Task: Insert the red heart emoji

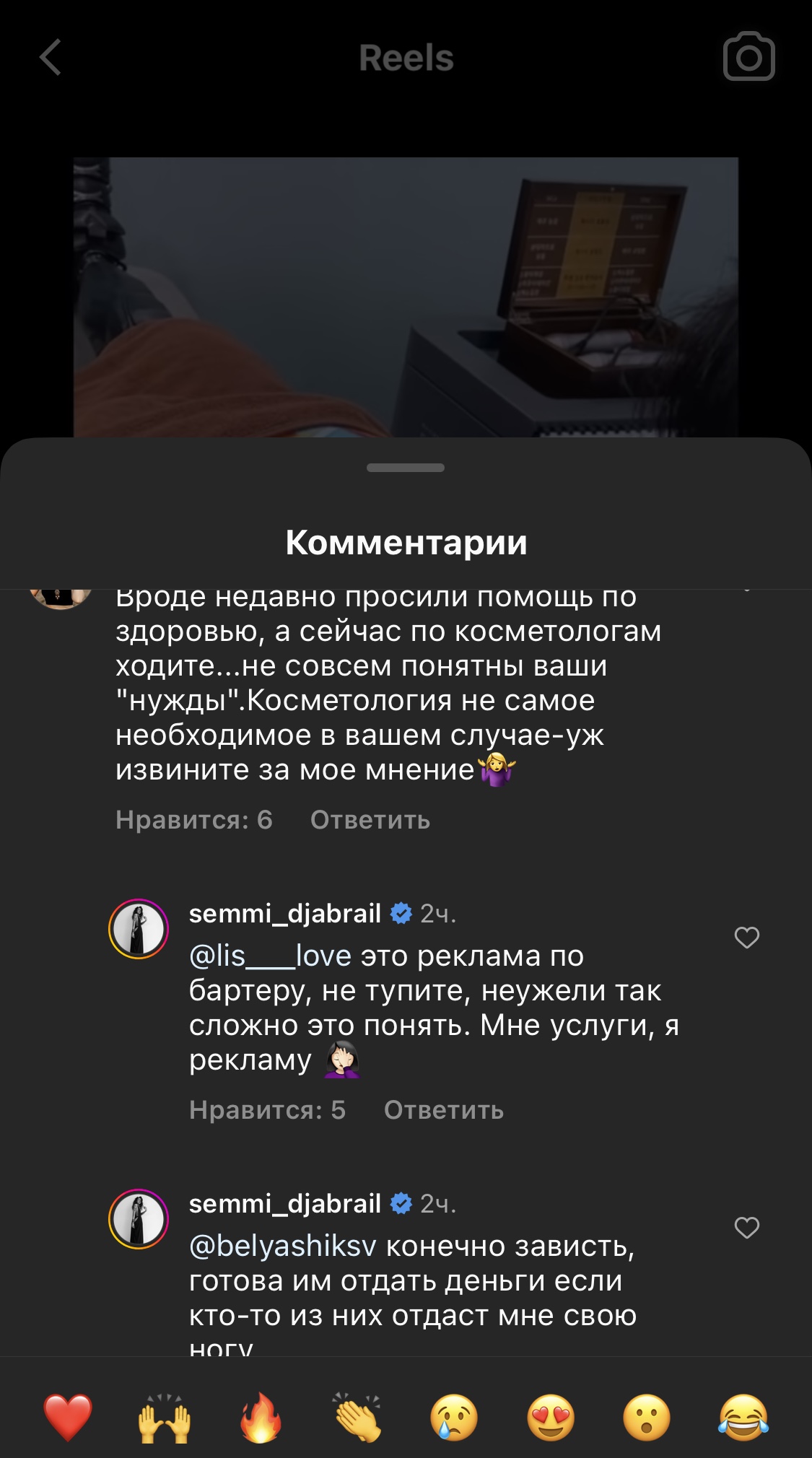Action: 68,1418
